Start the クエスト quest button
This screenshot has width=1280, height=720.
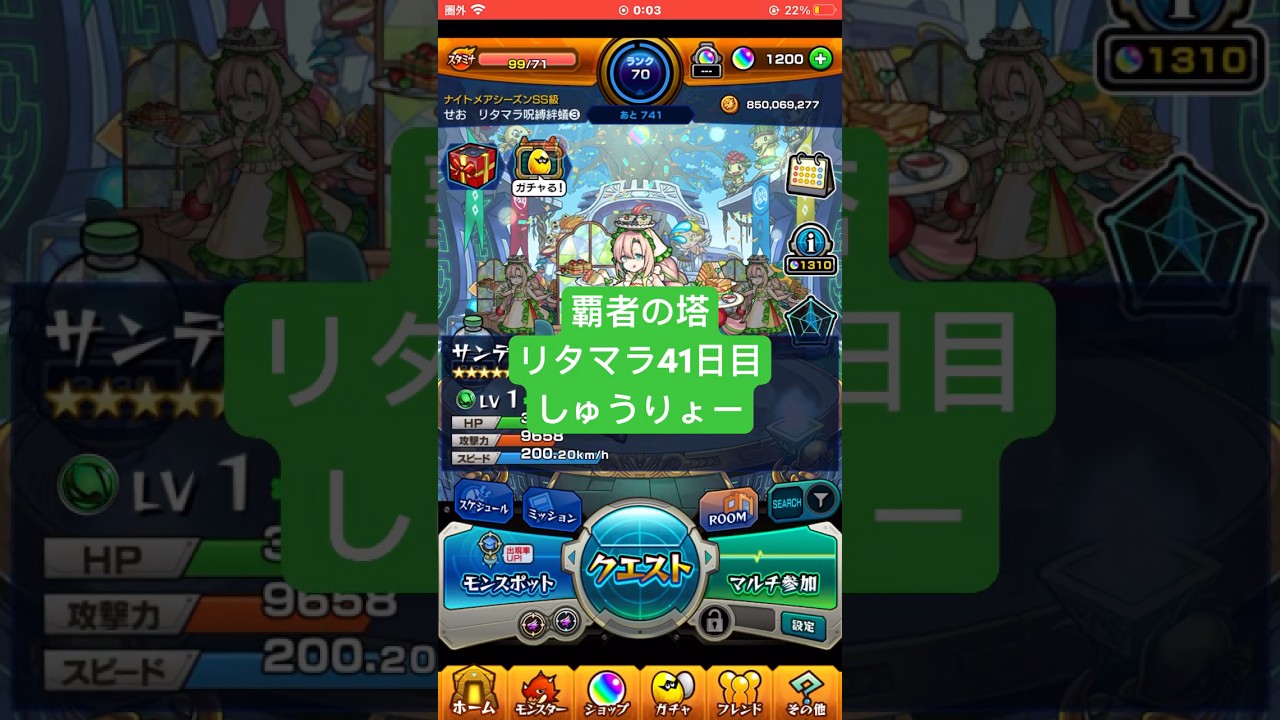point(640,568)
